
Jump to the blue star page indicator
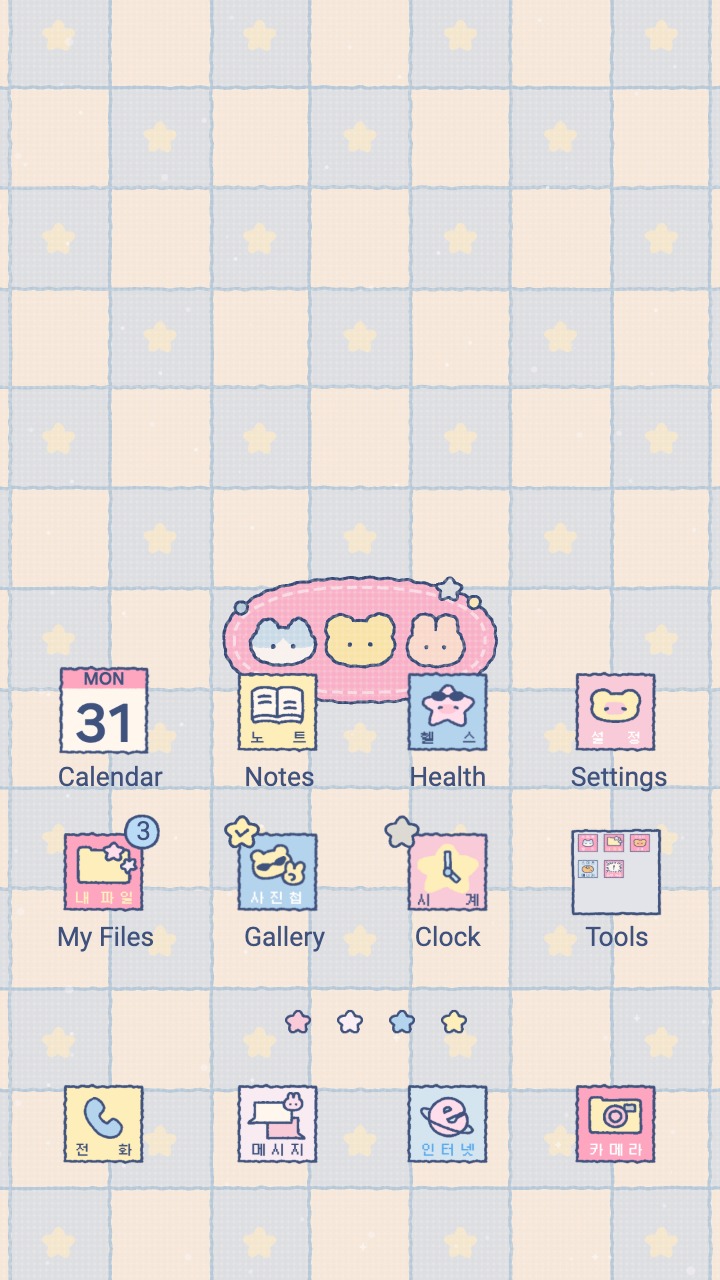(x=402, y=1022)
